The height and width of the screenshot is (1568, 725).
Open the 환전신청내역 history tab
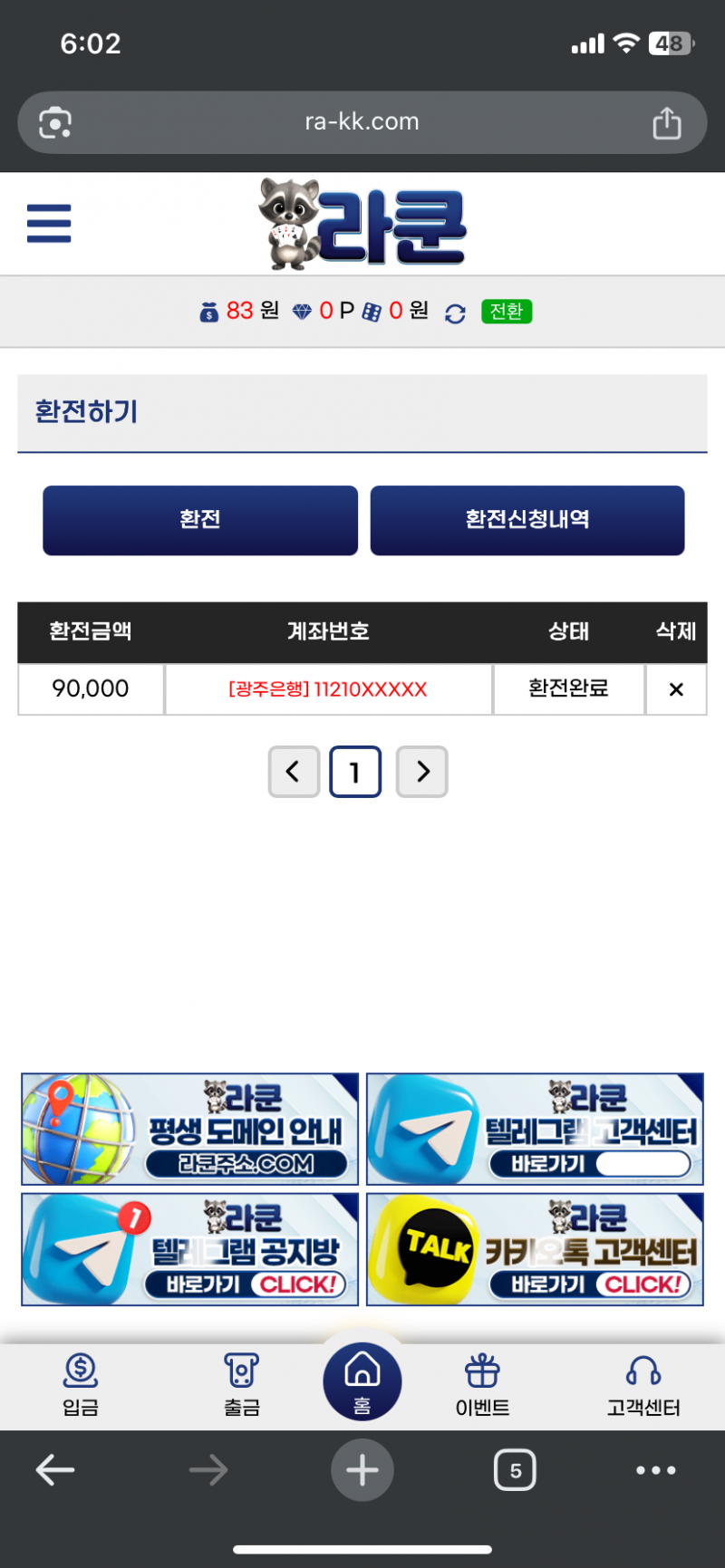527,520
